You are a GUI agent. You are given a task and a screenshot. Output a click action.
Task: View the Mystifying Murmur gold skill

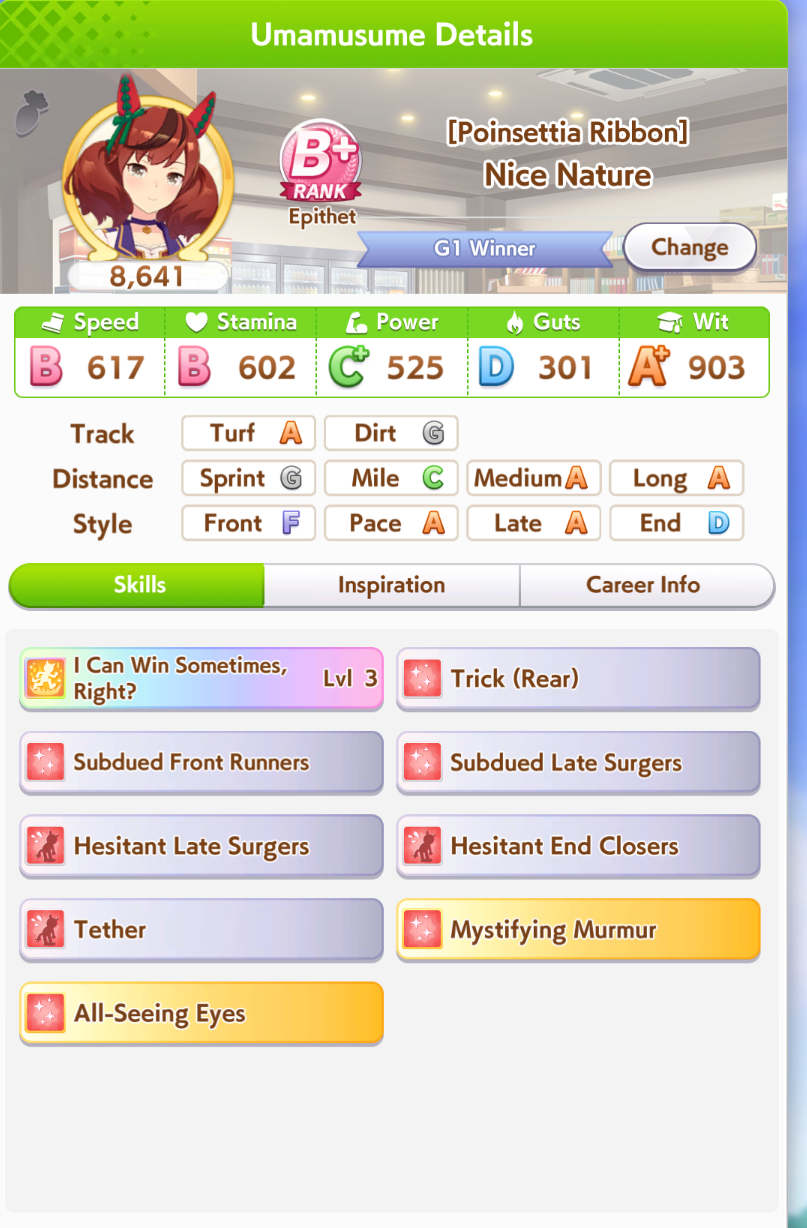coord(578,930)
